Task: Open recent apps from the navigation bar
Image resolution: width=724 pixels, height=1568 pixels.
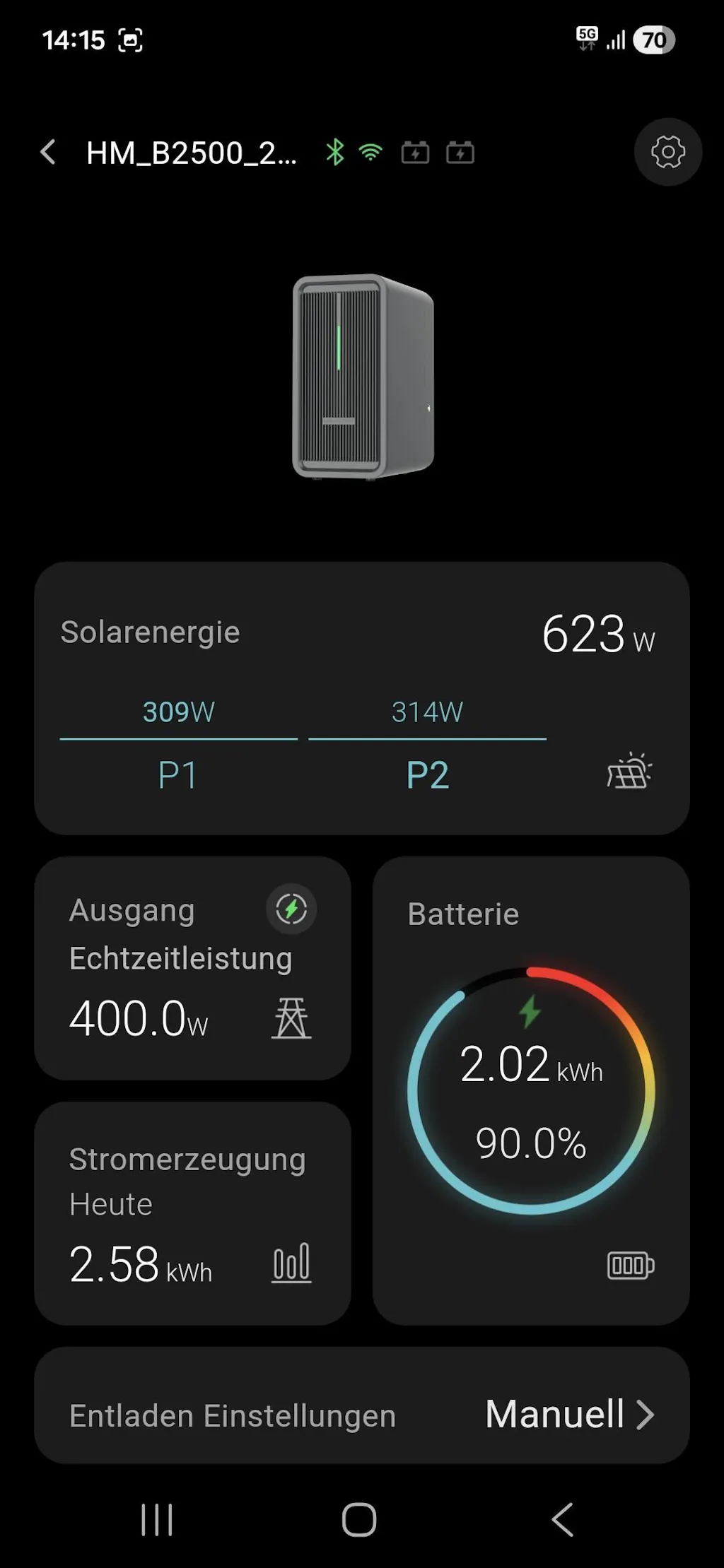Action: pyautogui.click(x=157, y=1519)
